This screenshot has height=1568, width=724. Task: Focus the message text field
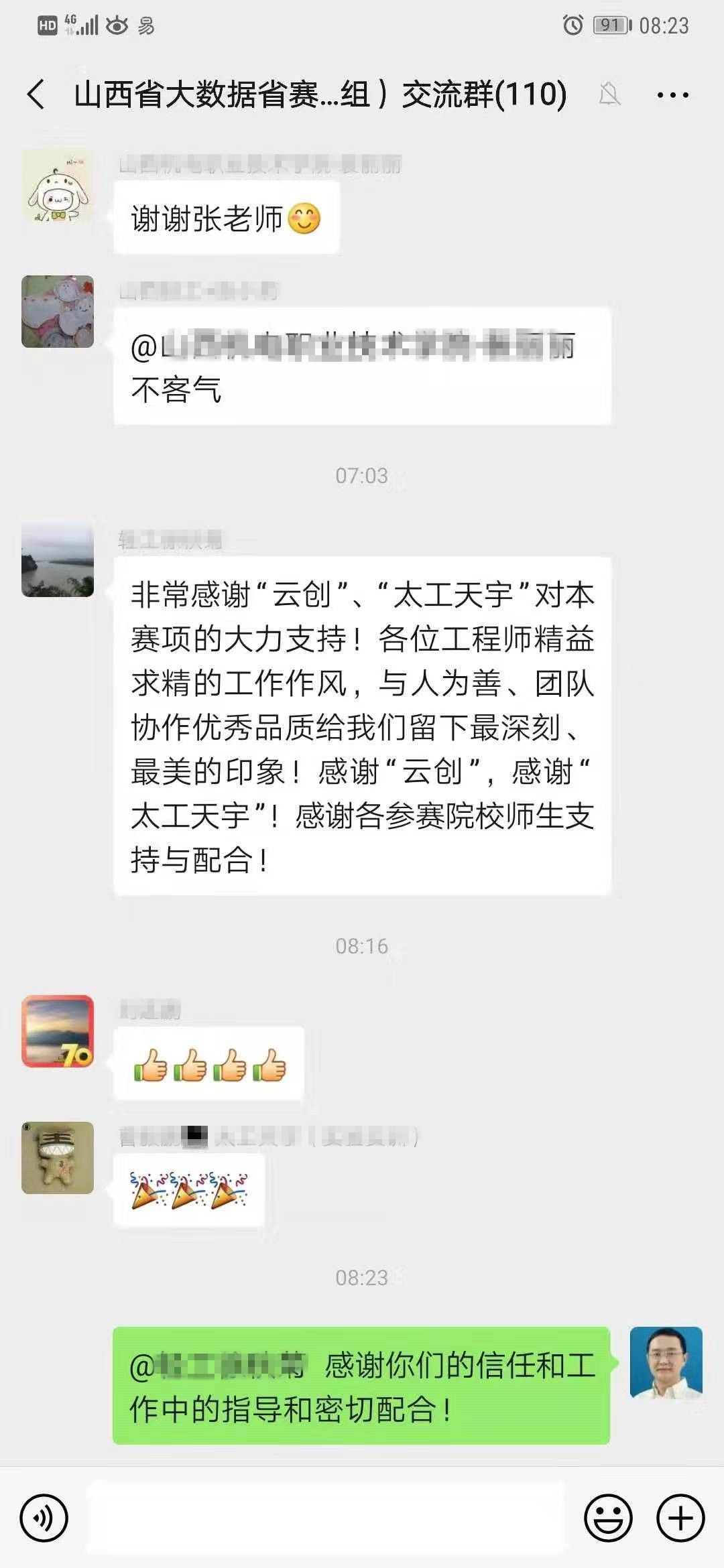tap(326, 1518)
